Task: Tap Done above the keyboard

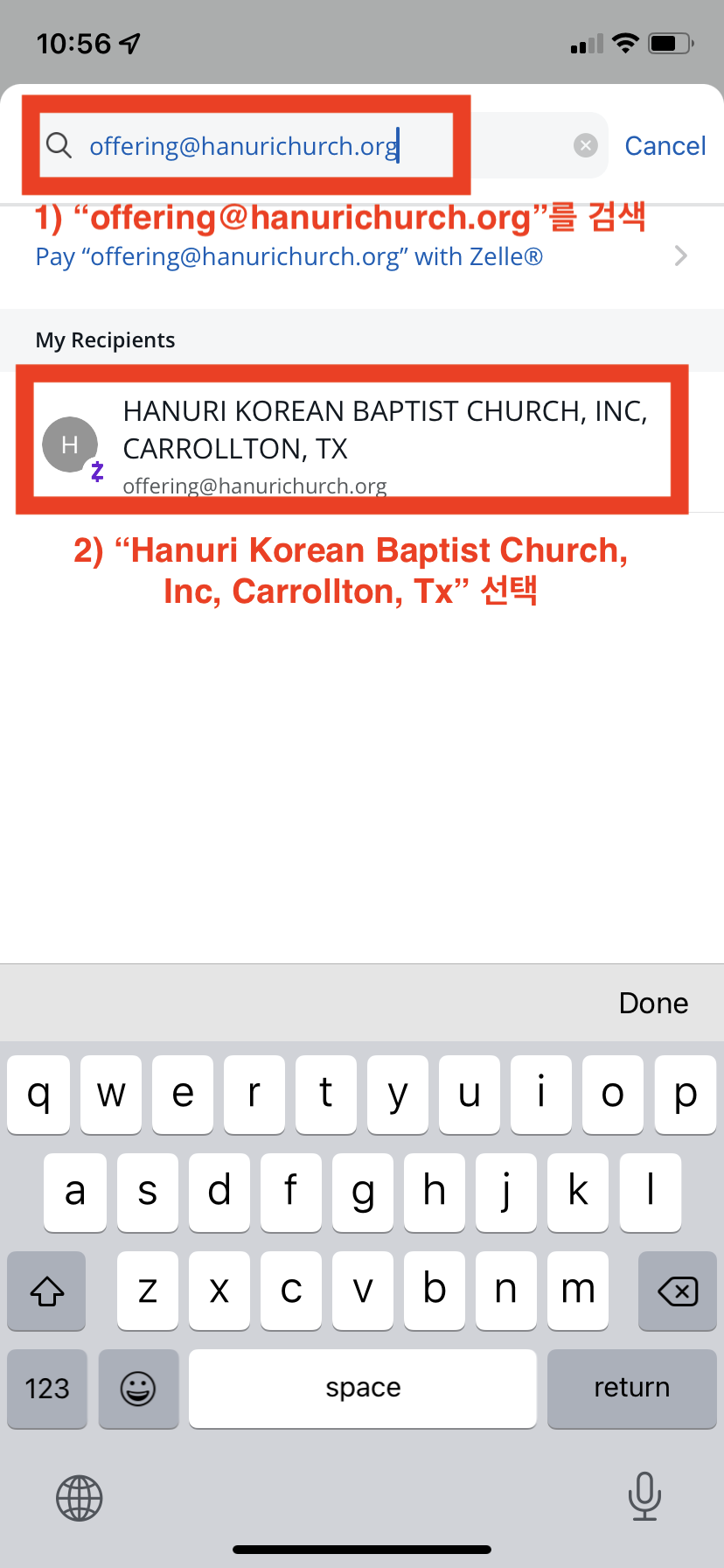Action: click(x=653, y=1003)
